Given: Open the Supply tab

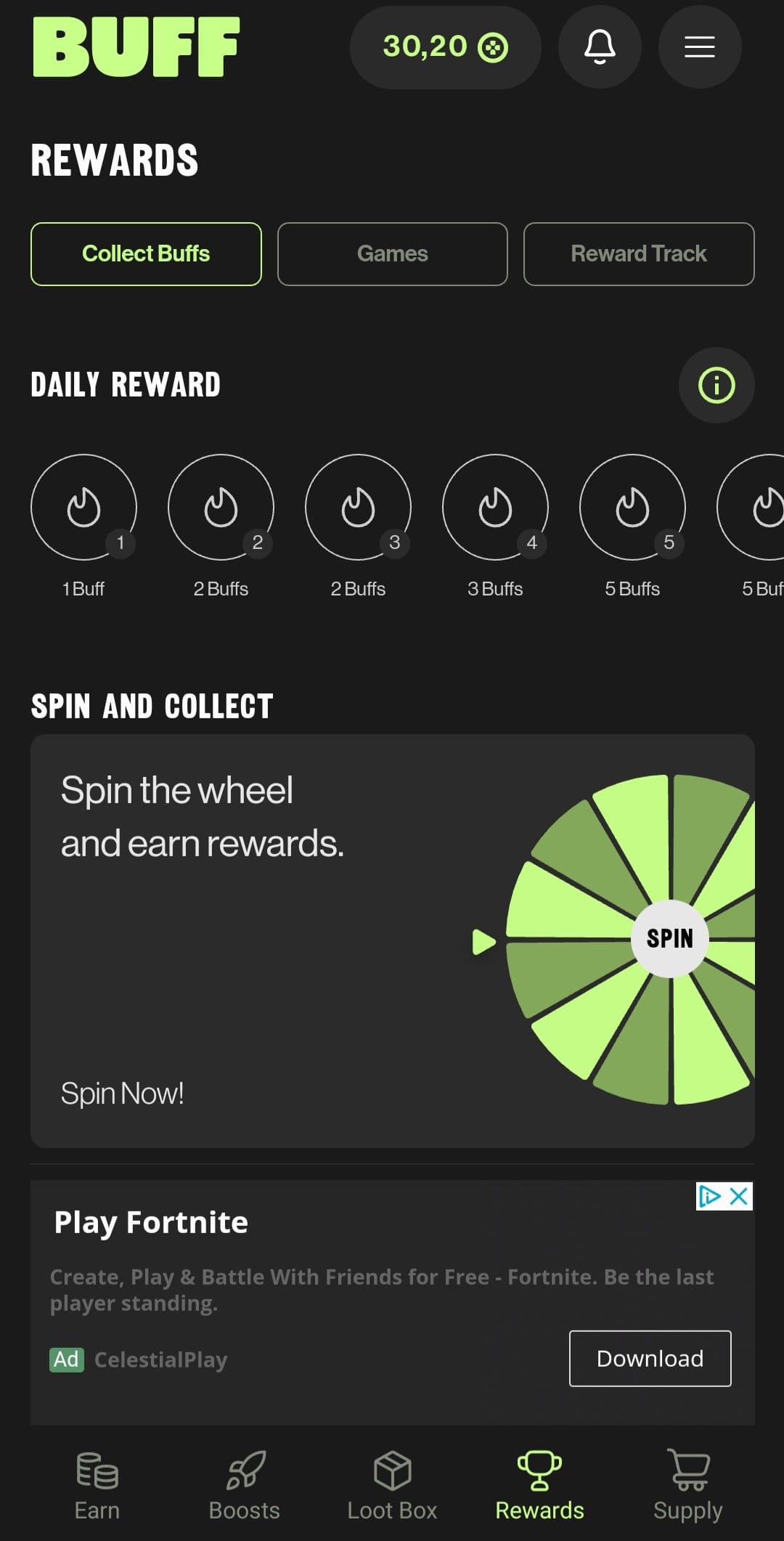Looking at the screenshot, I should [688, 1486].
